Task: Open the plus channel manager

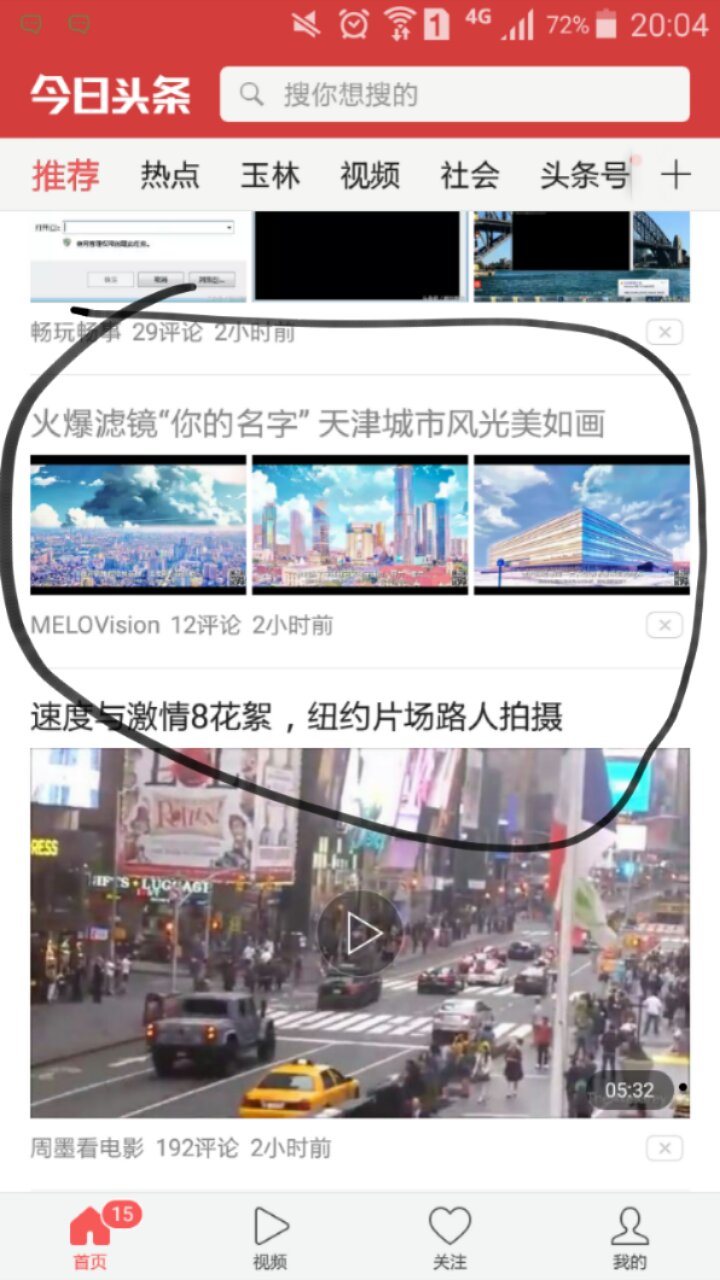Action: tap(676, 176)
